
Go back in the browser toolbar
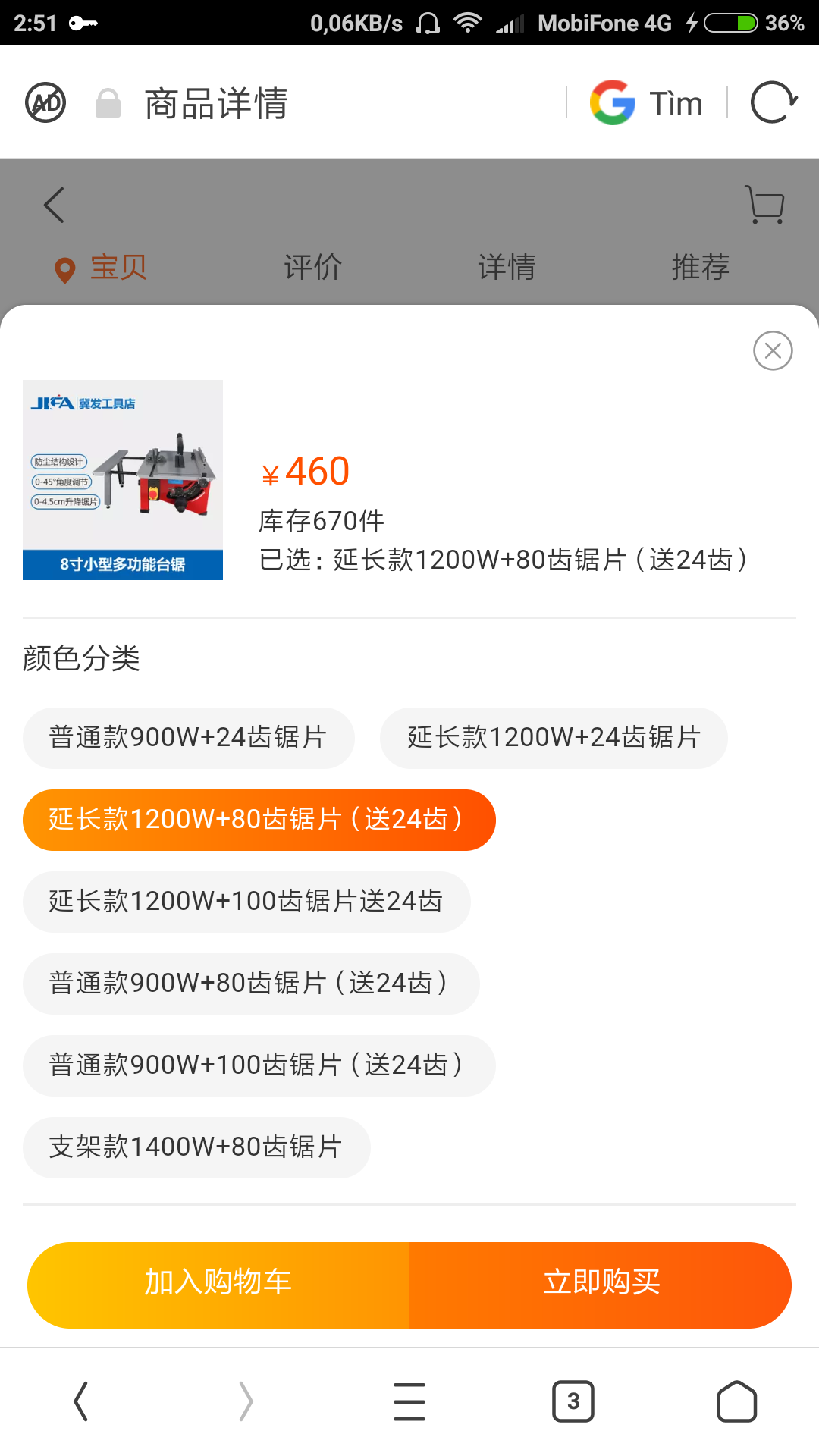81,1401
